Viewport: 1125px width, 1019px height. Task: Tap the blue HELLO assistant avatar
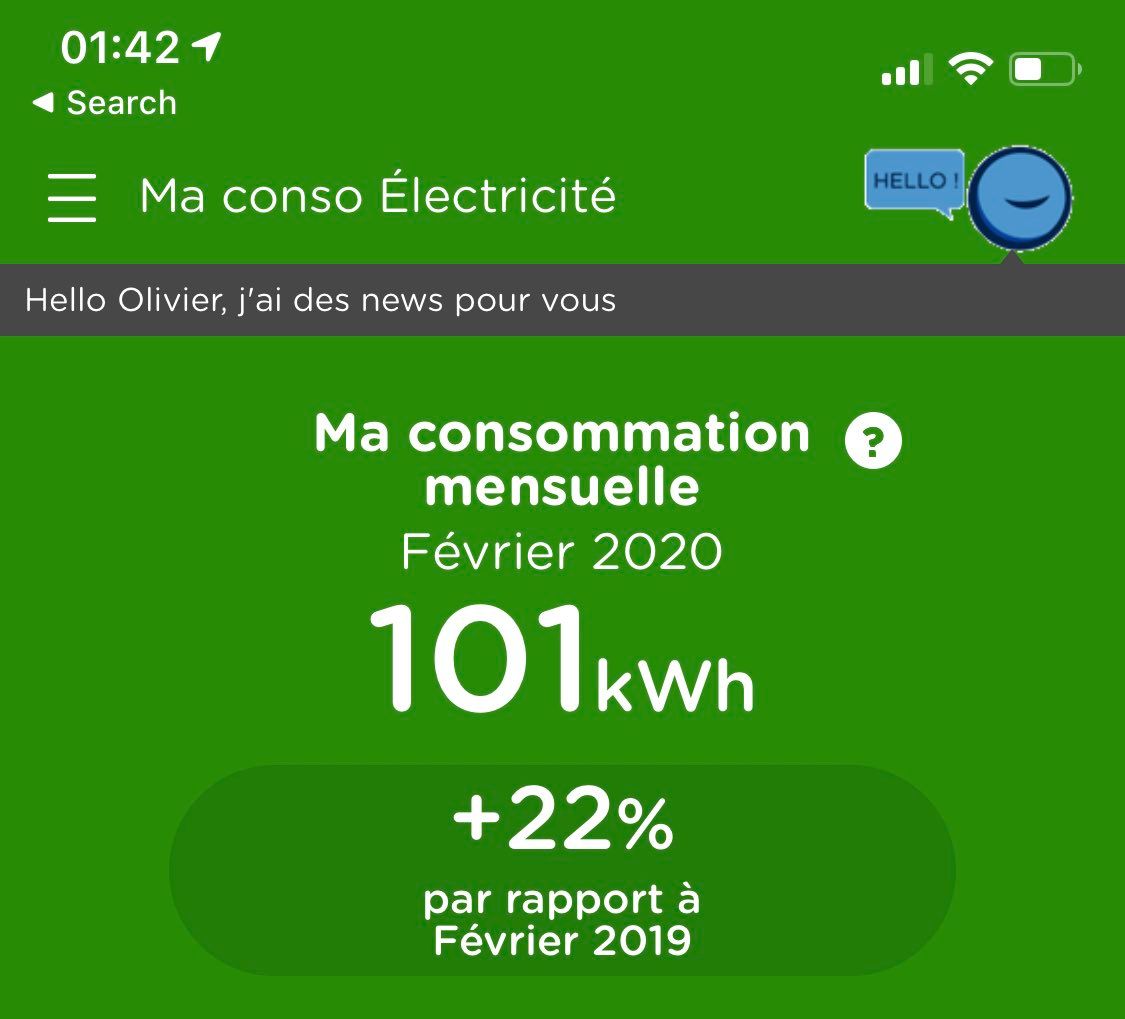(x=1019, y=198)
